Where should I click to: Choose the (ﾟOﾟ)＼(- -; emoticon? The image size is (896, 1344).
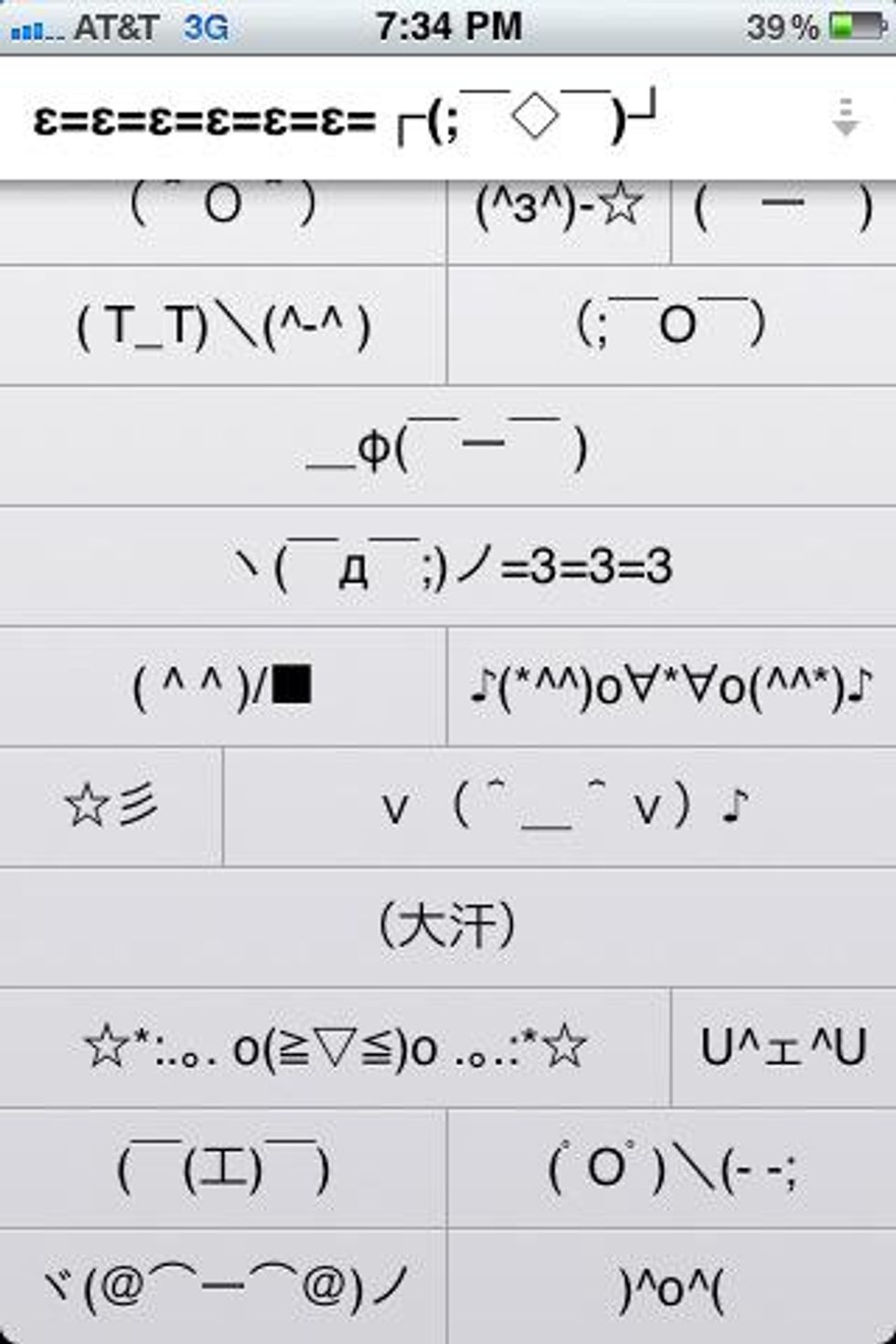pos(671,1168)
